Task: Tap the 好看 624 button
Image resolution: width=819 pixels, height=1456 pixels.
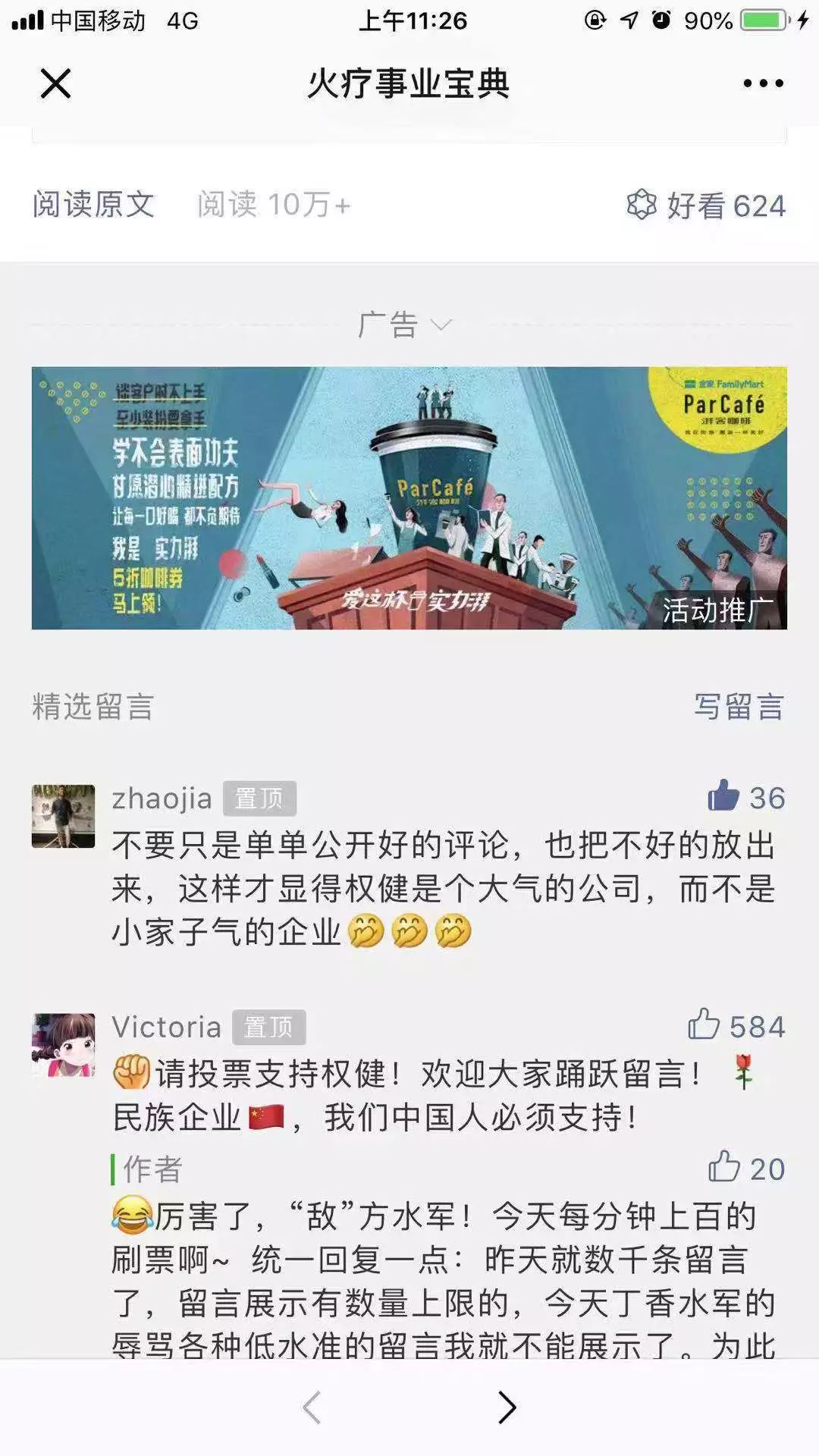Action: [x=706, y=206]
